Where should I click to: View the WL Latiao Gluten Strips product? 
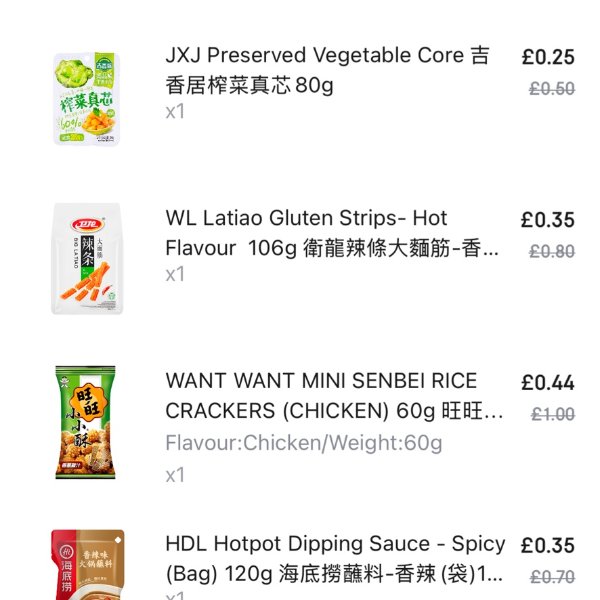[331, 233]
